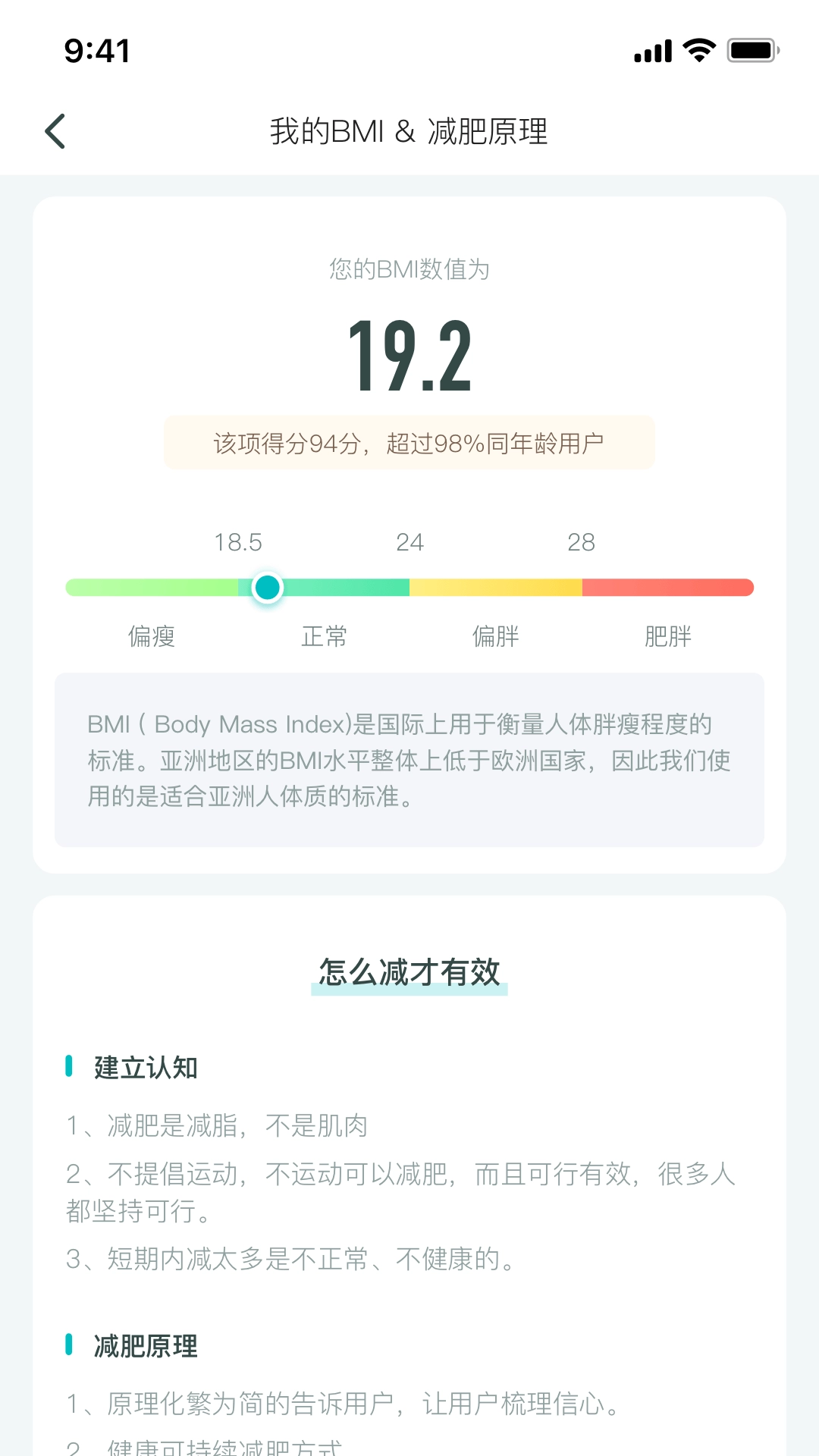This screenshot has width=819, height=1456.
Task: Select the 正常 category label
Action: [x=325, y=638]
